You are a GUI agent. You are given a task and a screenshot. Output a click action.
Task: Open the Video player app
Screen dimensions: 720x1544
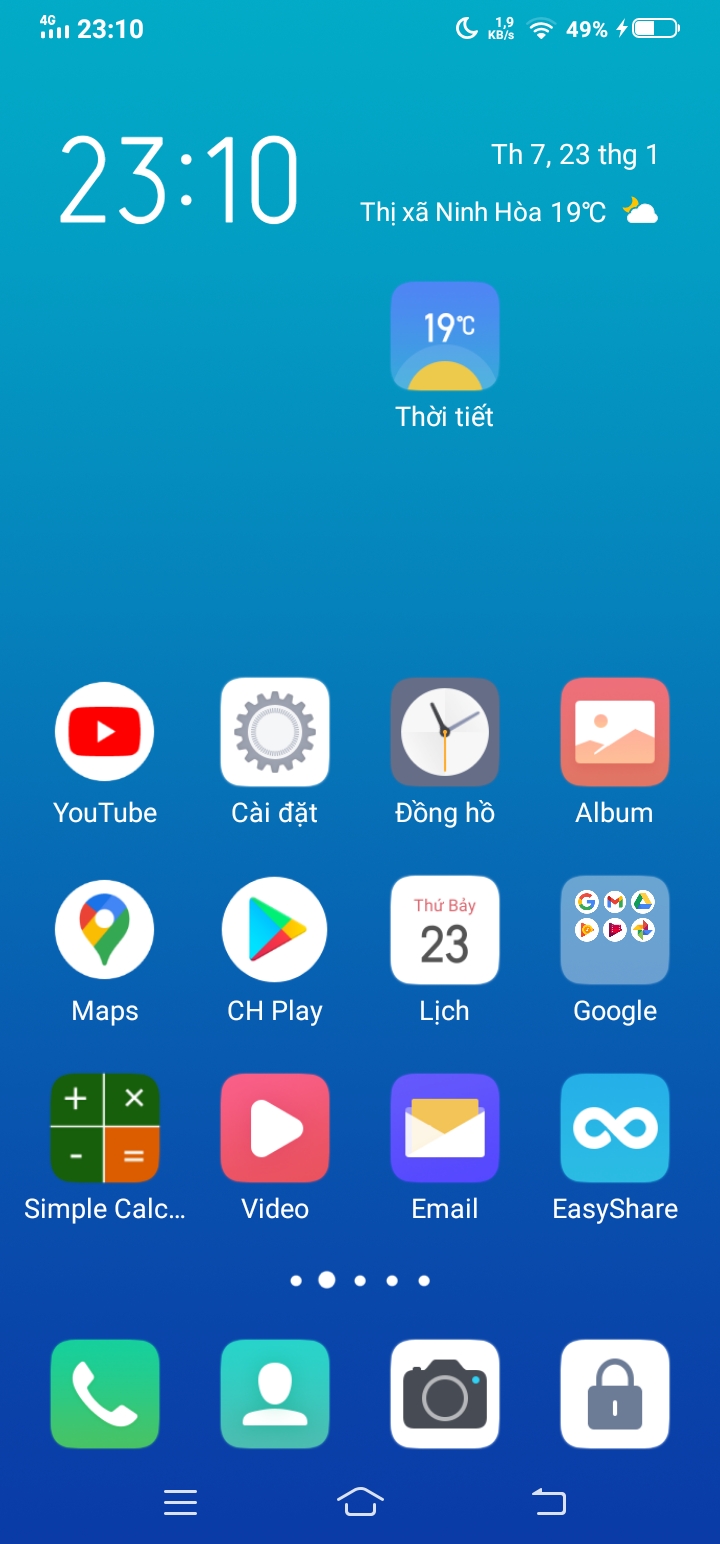[x=275, y=1128]
